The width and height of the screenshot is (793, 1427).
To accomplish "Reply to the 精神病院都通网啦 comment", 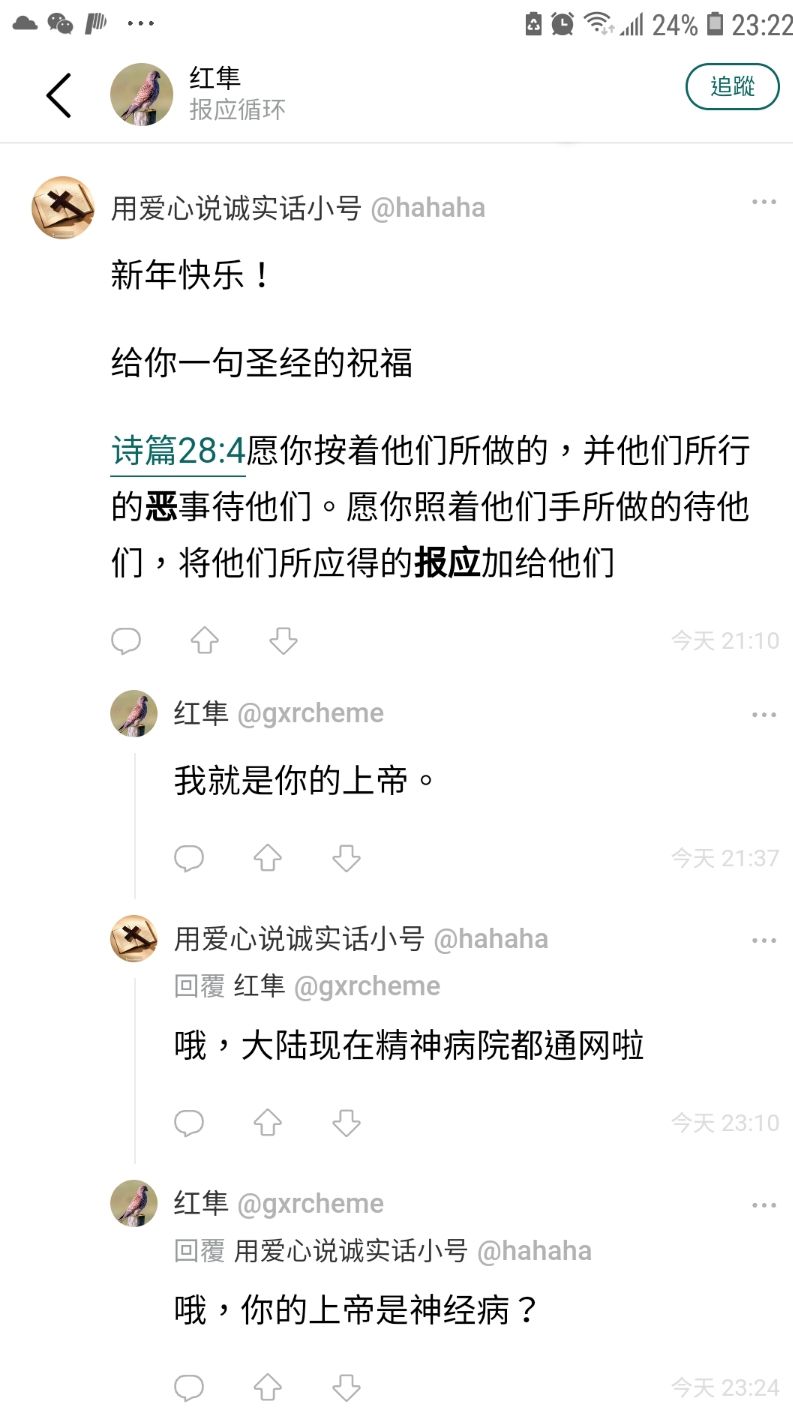I will (189, 1123).
